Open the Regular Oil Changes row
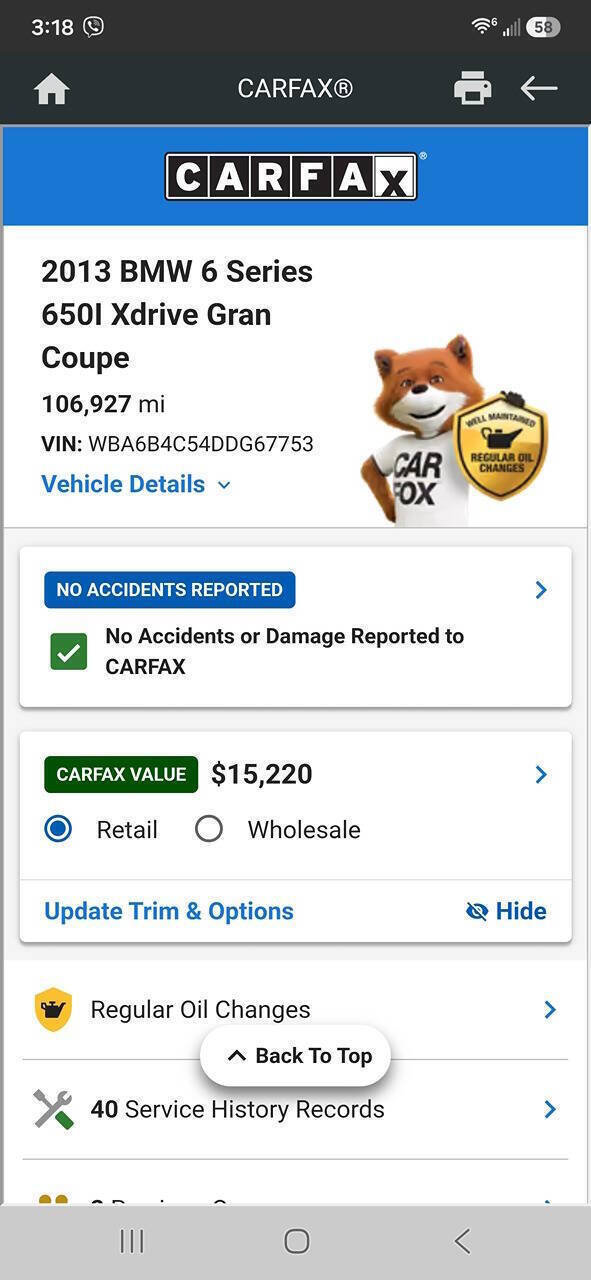This screenshot has height=1280, width=591. pyautogui.click(x=296, y=1009)
